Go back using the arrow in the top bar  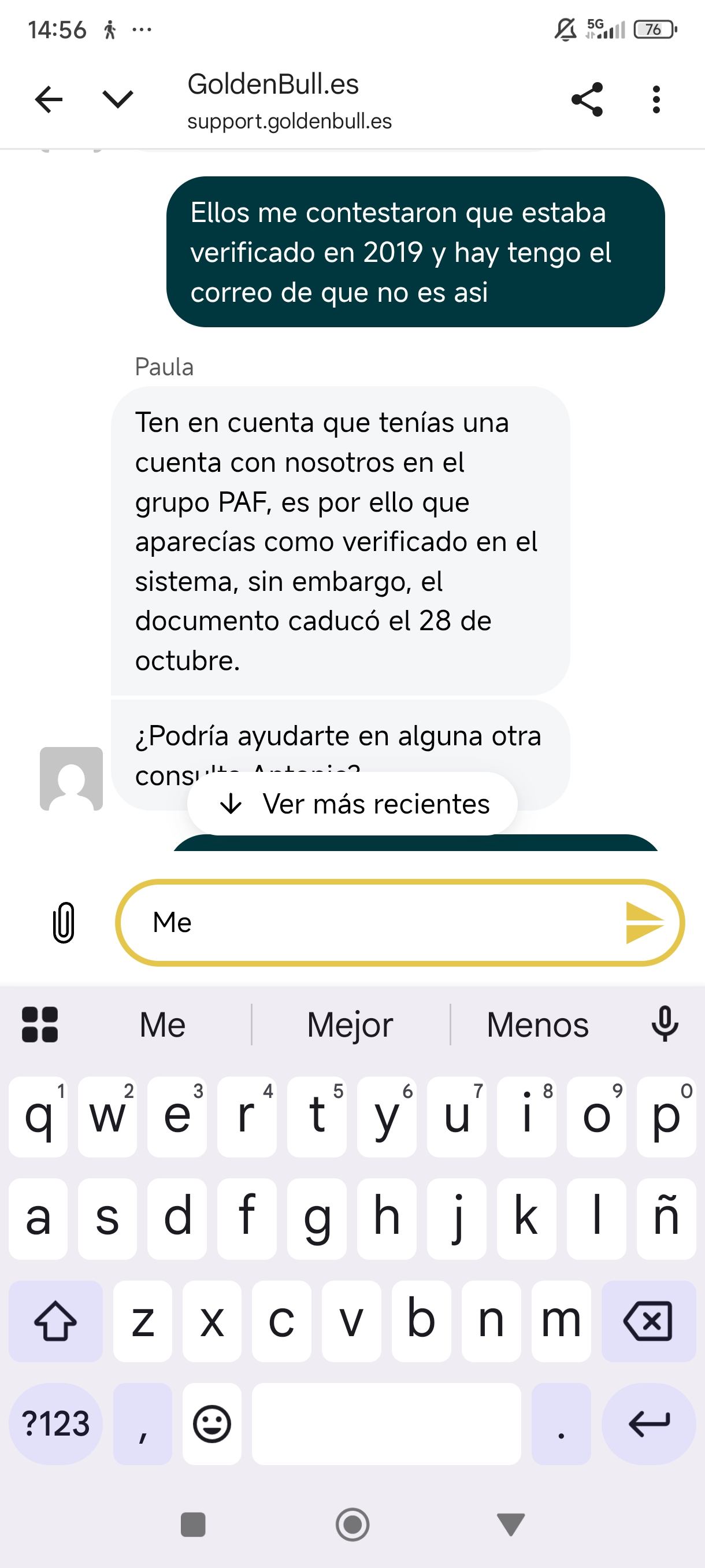pyautogui.click(x=49, y=99)
